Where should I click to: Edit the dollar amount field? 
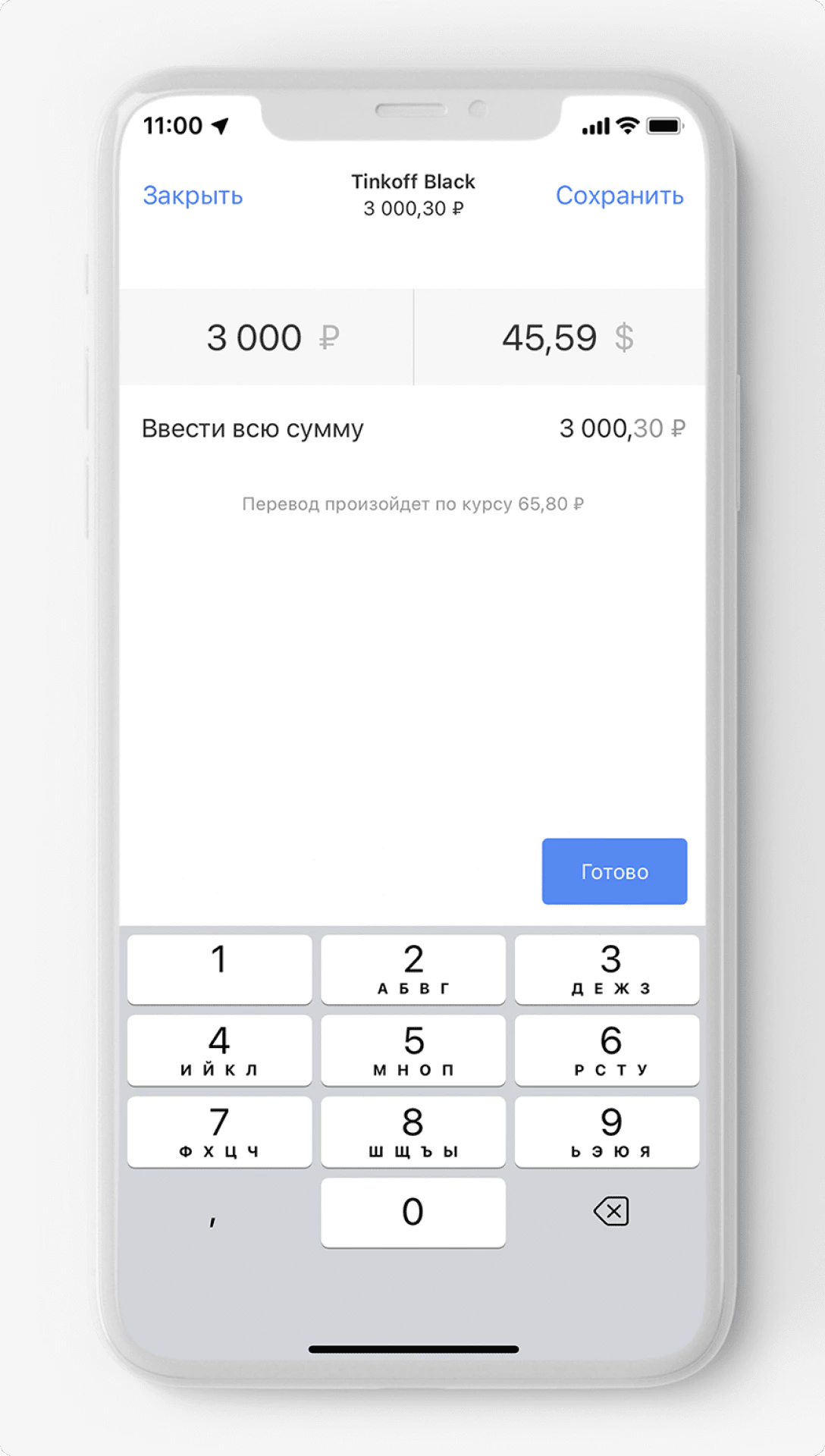point(560,337)
